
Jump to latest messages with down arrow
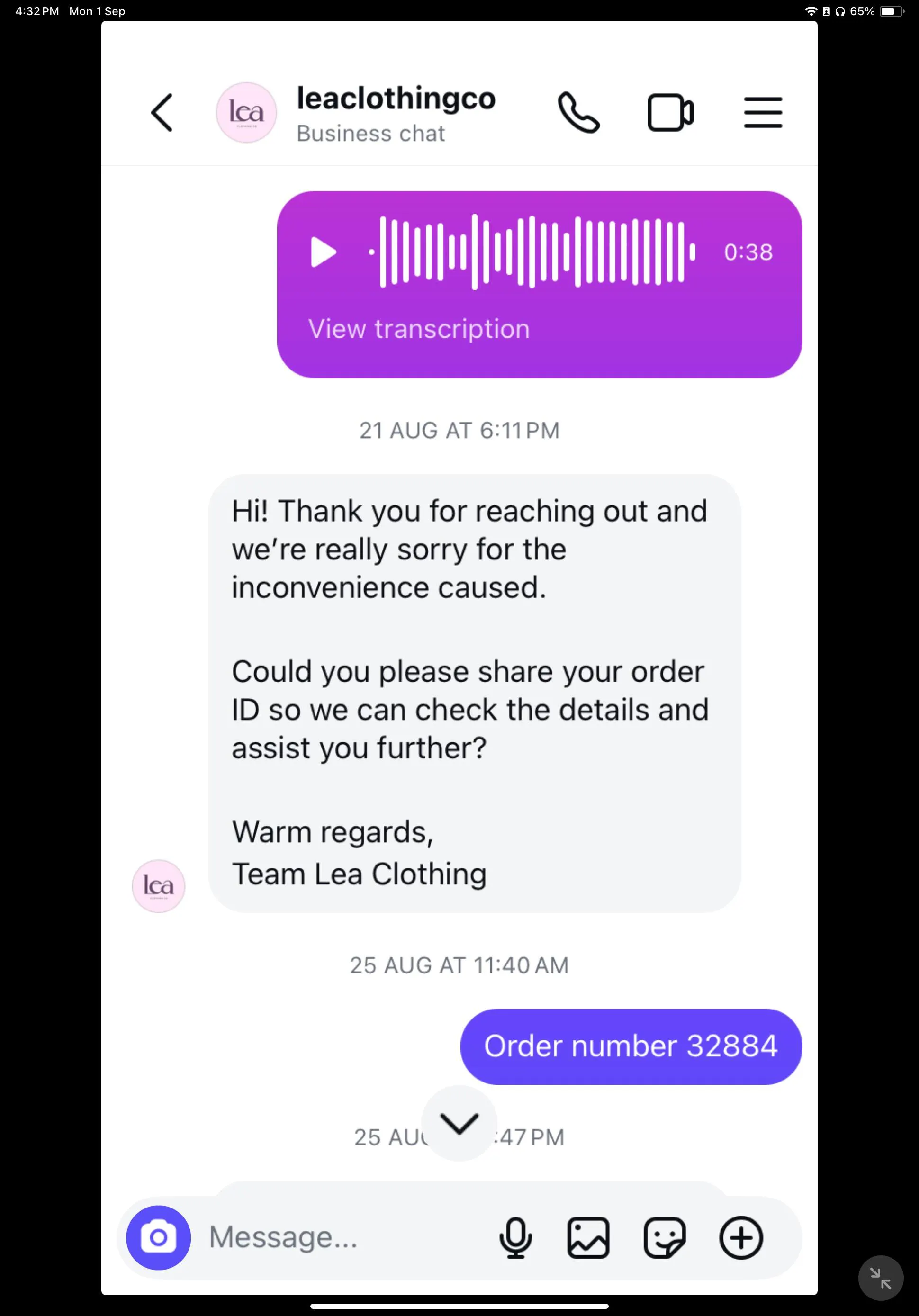tap(459, 1123)
